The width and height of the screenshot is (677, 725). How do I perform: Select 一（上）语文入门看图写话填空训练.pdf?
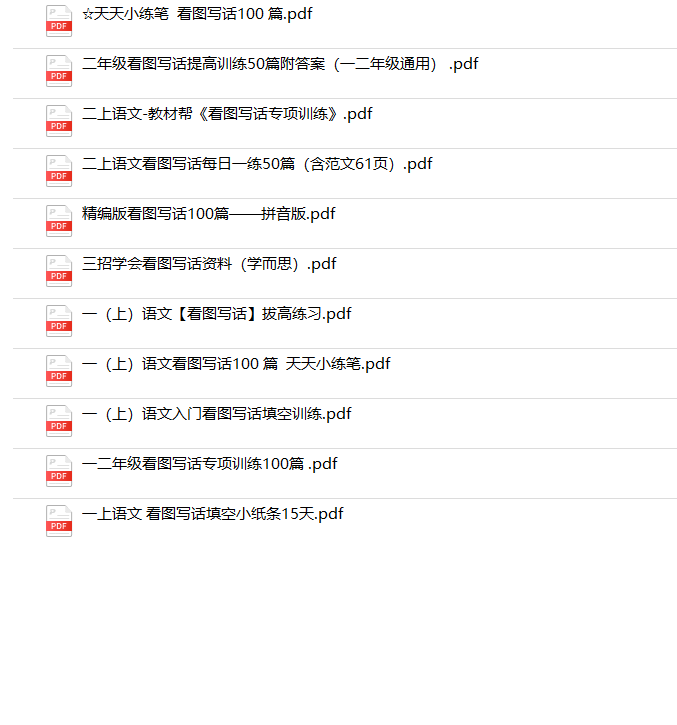(216, 415)
